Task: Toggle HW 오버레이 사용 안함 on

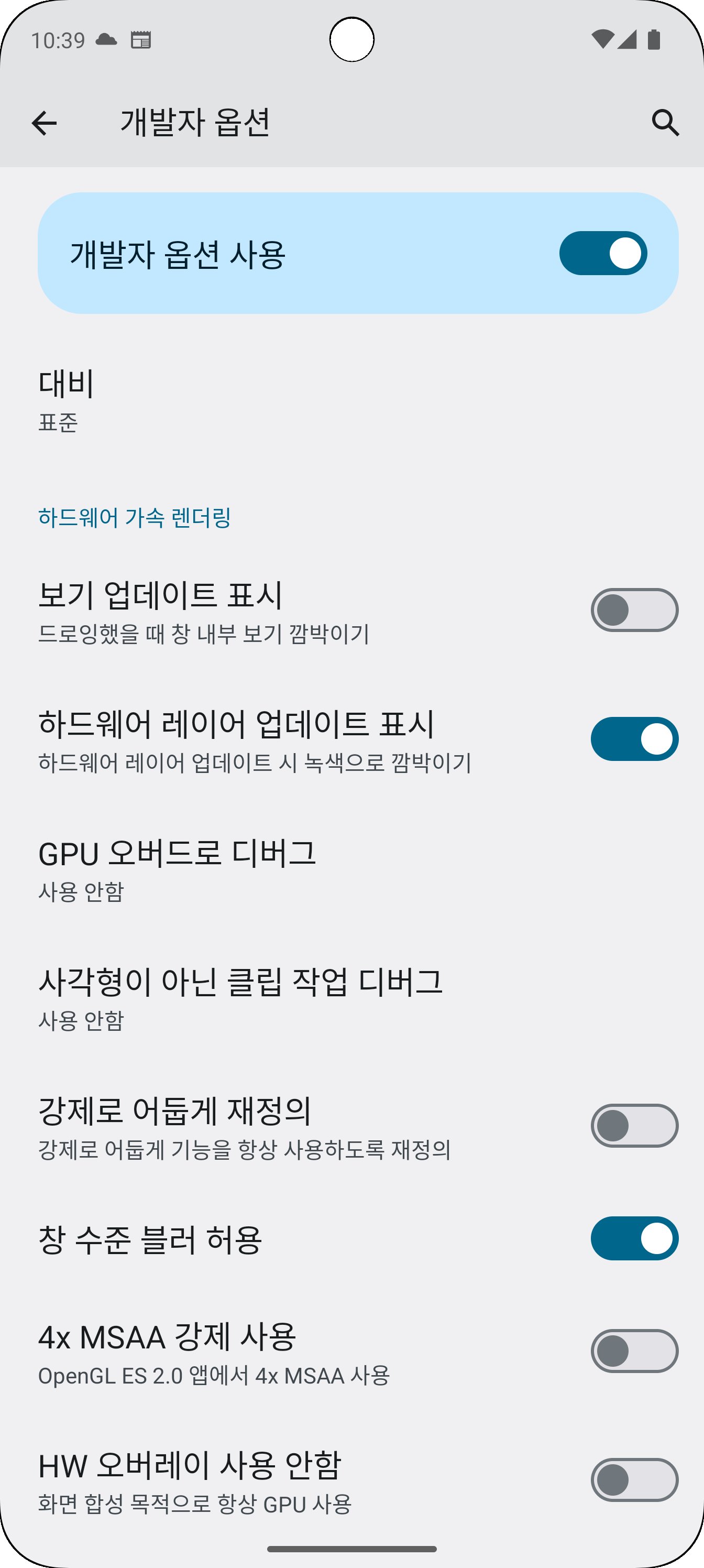Action: coord(633,1480)
